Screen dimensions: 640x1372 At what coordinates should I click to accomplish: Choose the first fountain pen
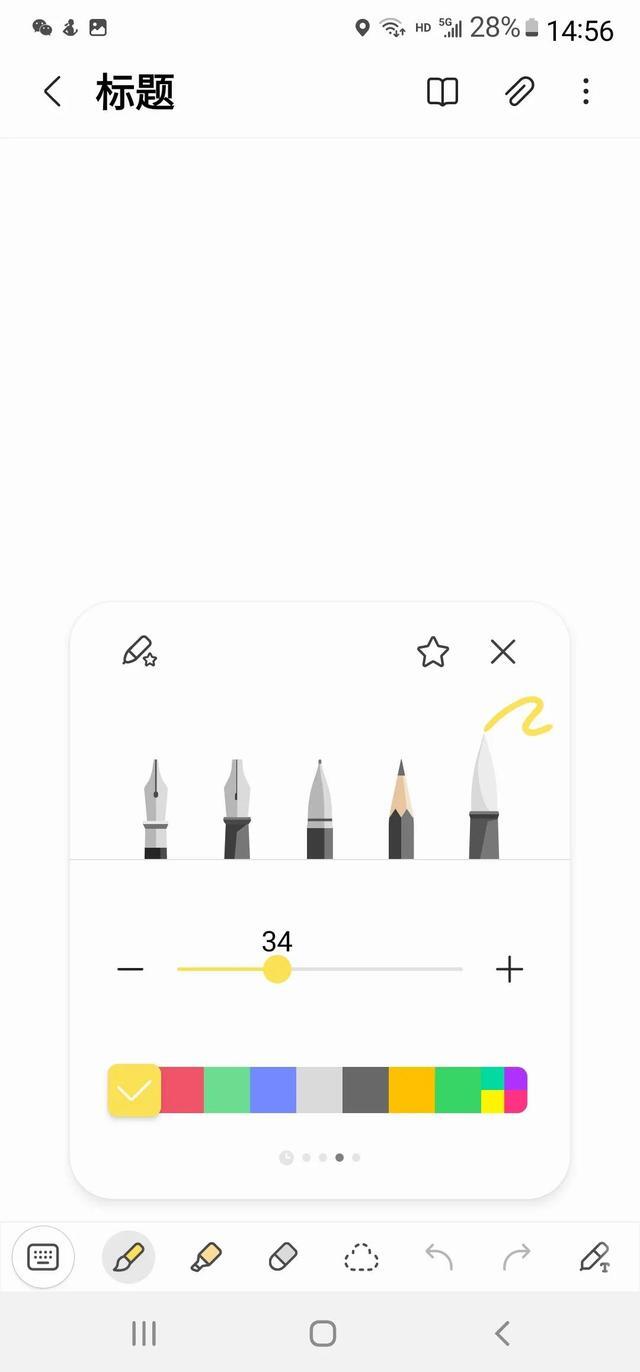click(155, 810)
